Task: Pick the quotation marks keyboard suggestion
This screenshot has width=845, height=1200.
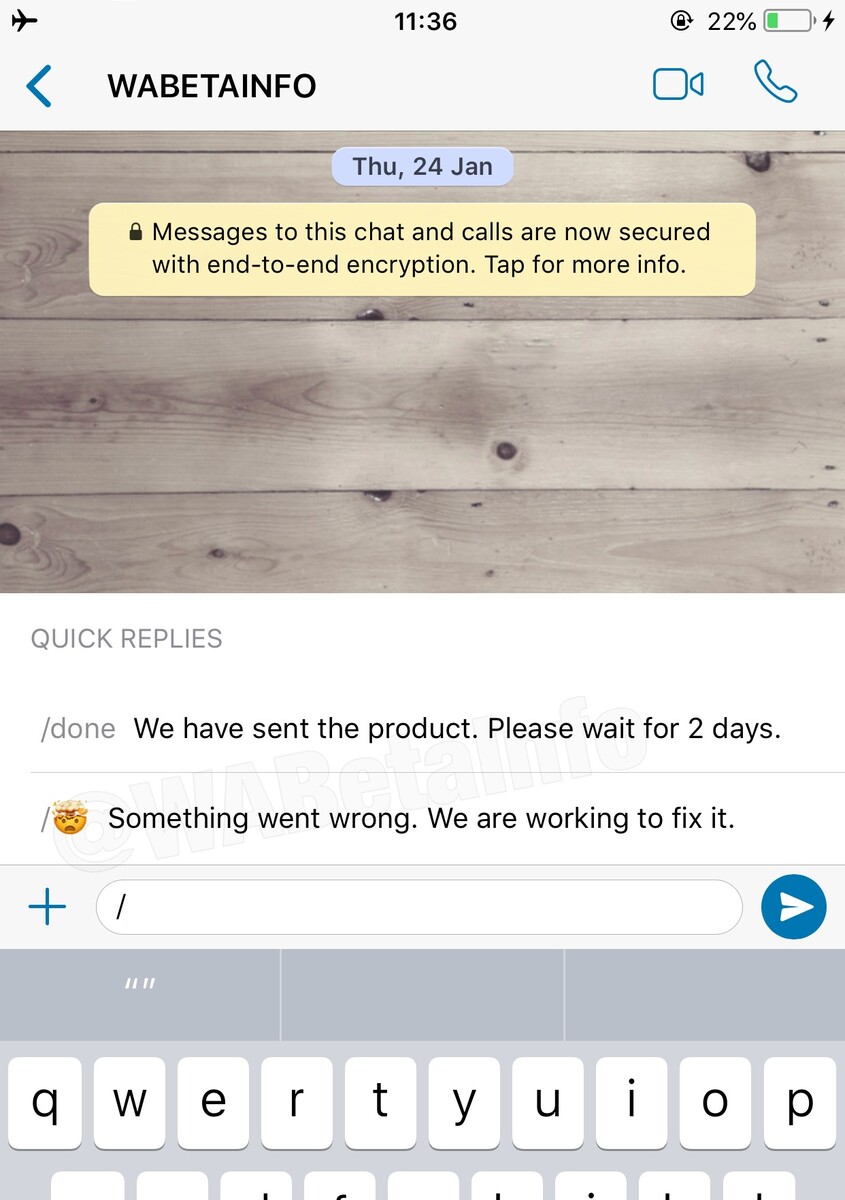Action: click(140, 985)
